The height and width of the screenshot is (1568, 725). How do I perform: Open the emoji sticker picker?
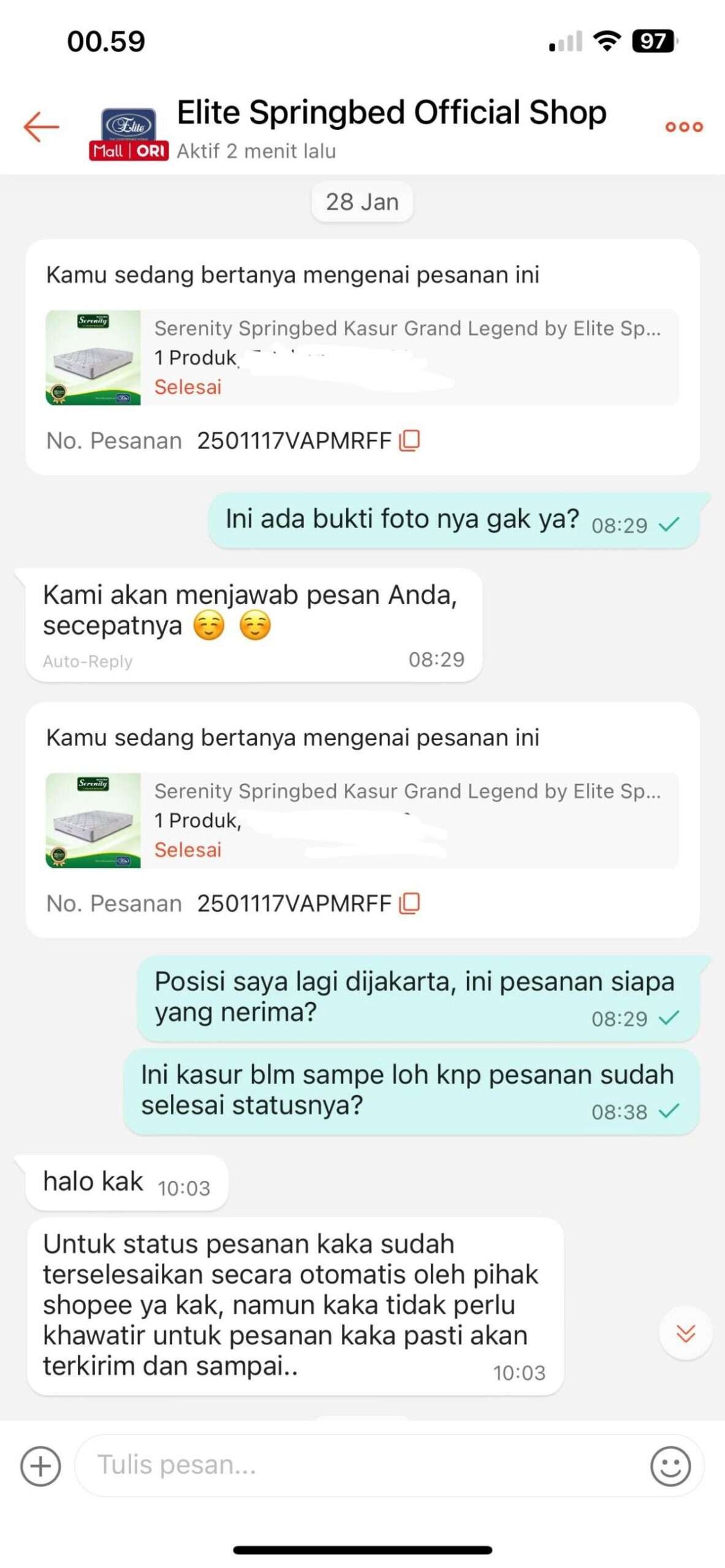tap(670, 1466)
